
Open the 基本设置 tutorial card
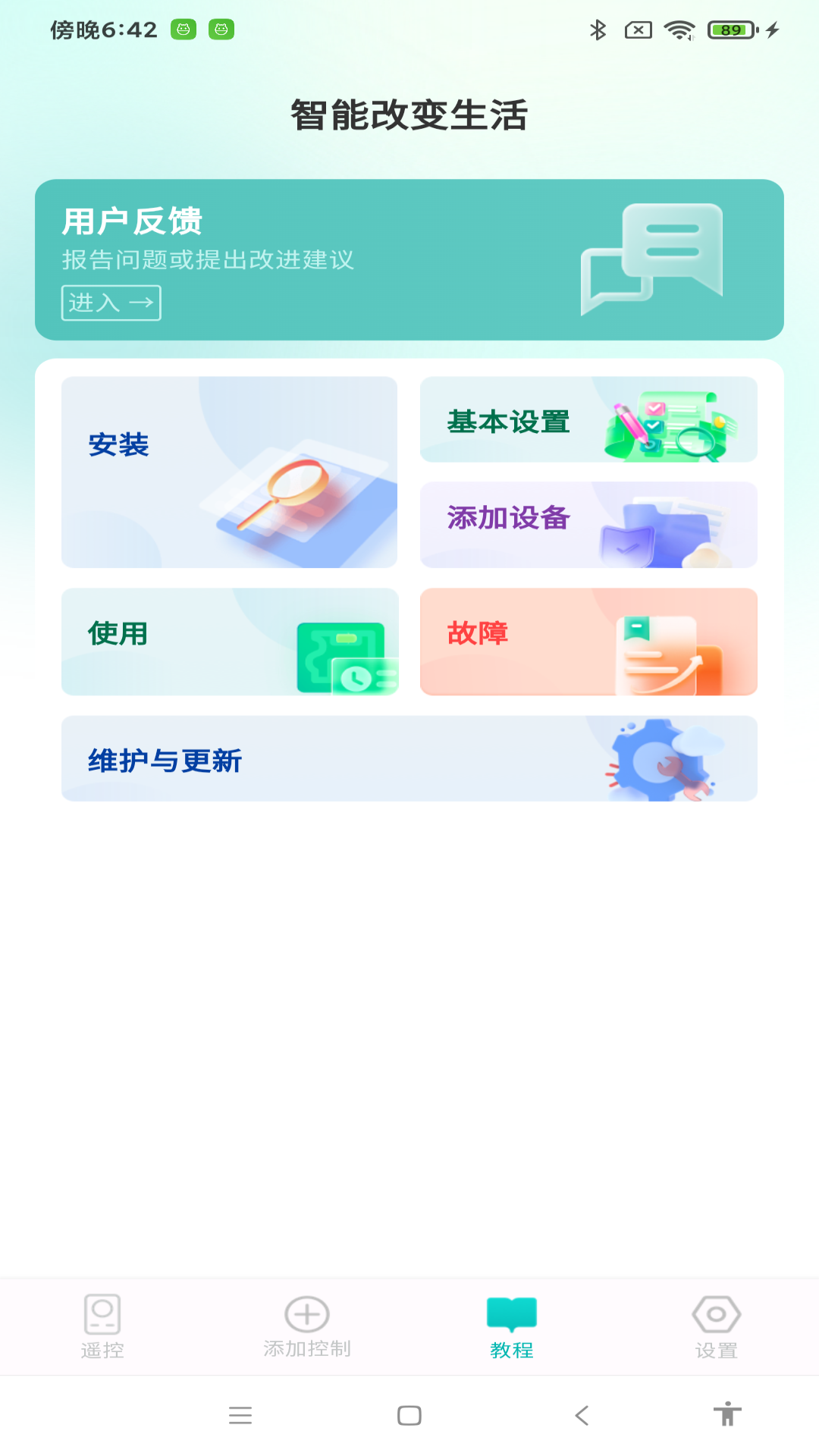[x=588, y=419]
